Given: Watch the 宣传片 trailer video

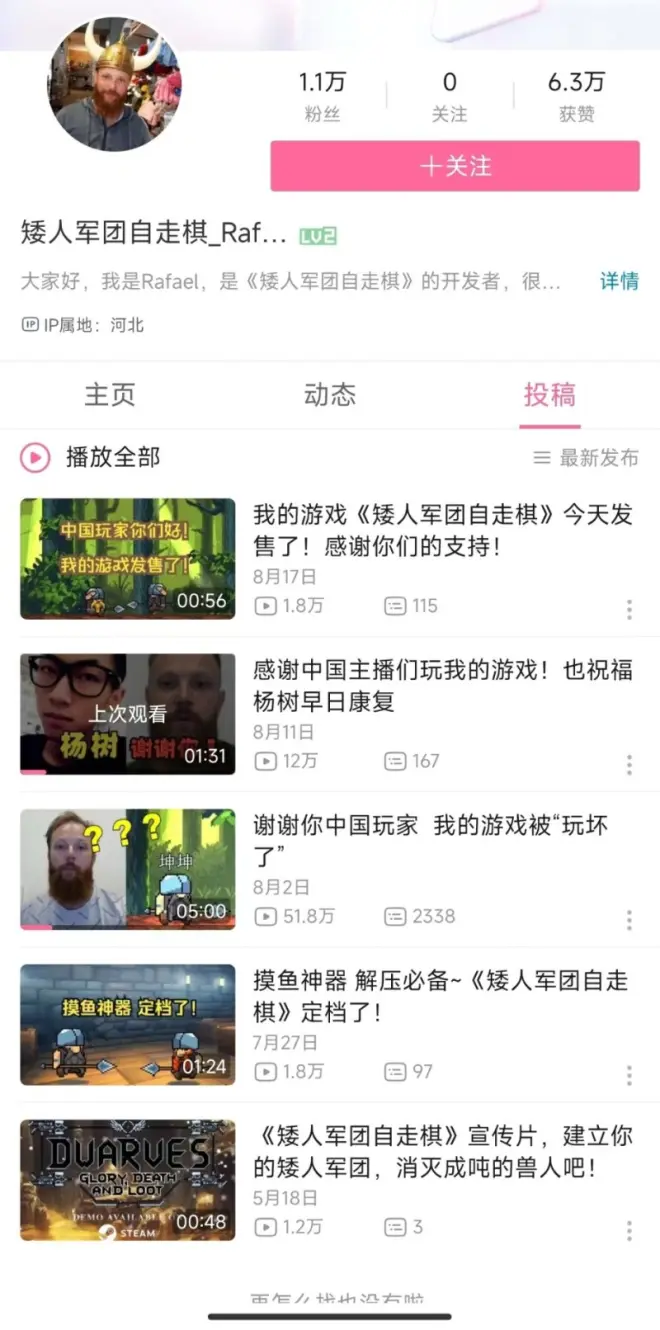Looking at the screenshot, I should coord(128,1180).
